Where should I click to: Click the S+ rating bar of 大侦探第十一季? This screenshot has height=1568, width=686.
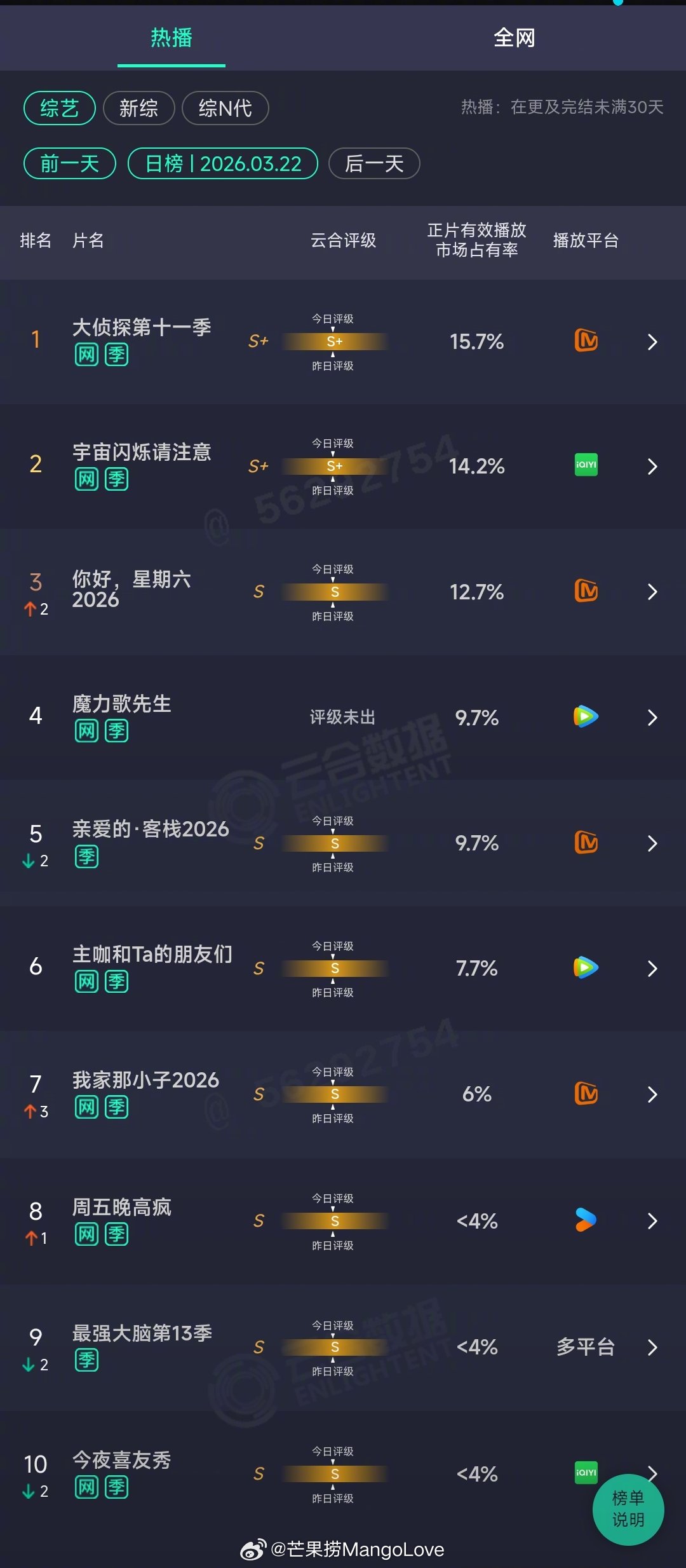point(333,341)
